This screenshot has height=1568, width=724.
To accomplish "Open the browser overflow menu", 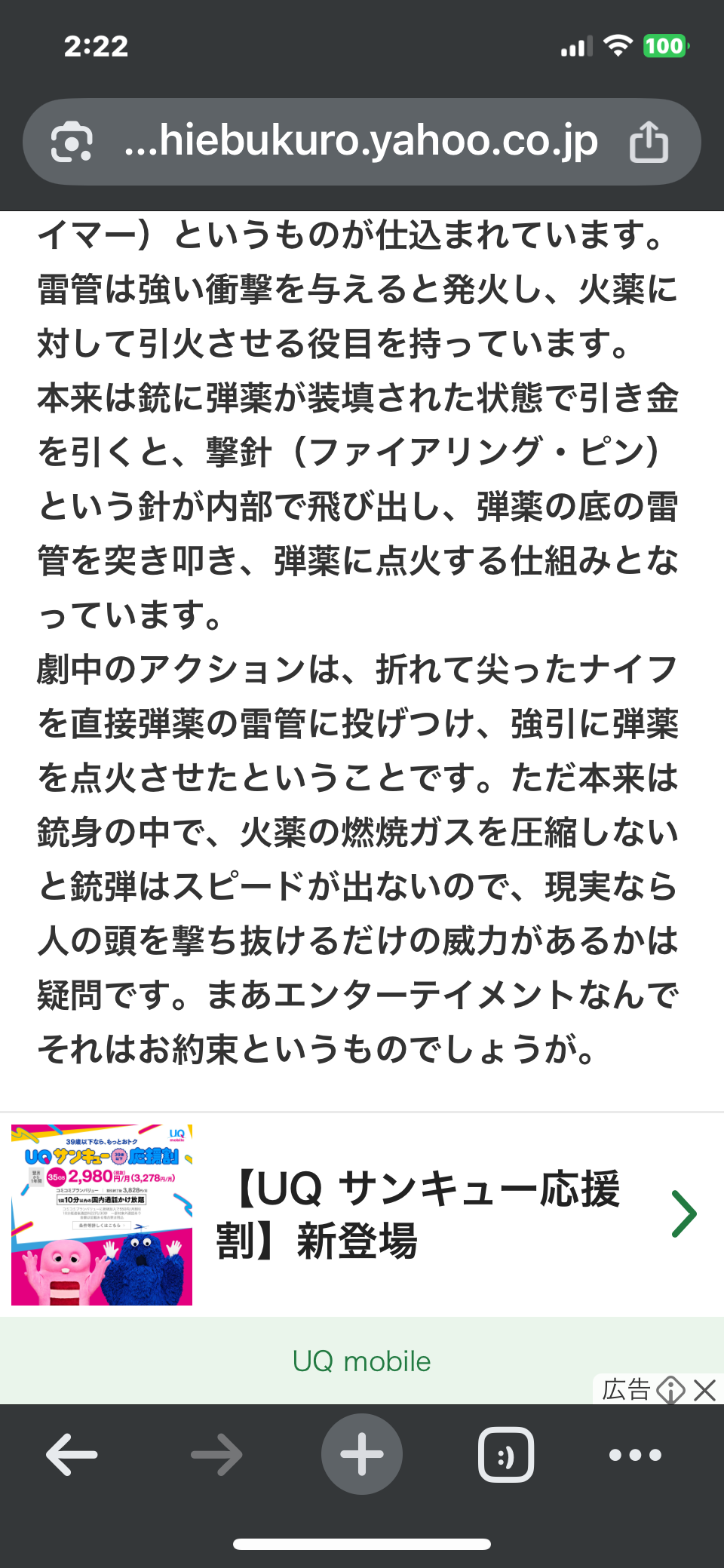I will click(x=635, y=1454).
